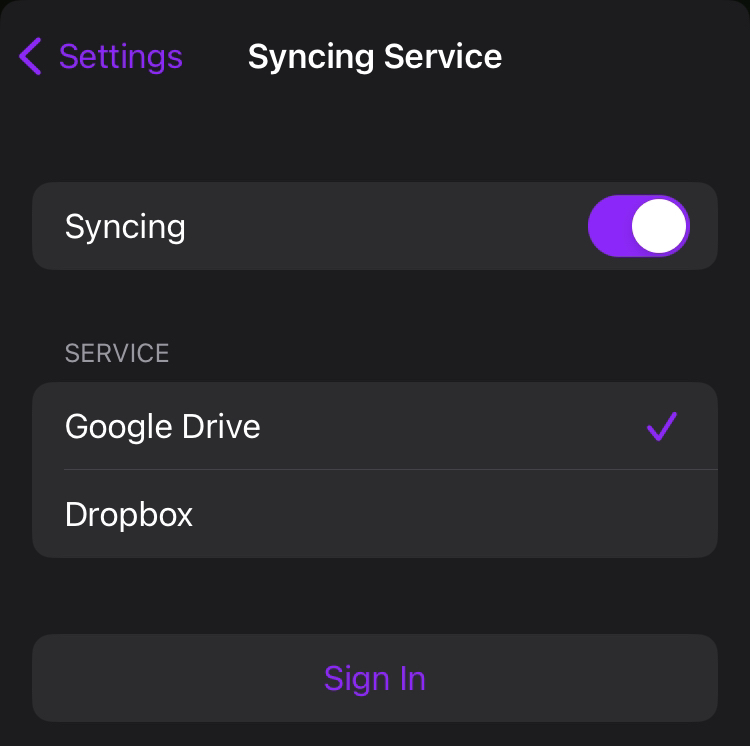
Task: Go back to Settings
Action: tap(101, 56)
